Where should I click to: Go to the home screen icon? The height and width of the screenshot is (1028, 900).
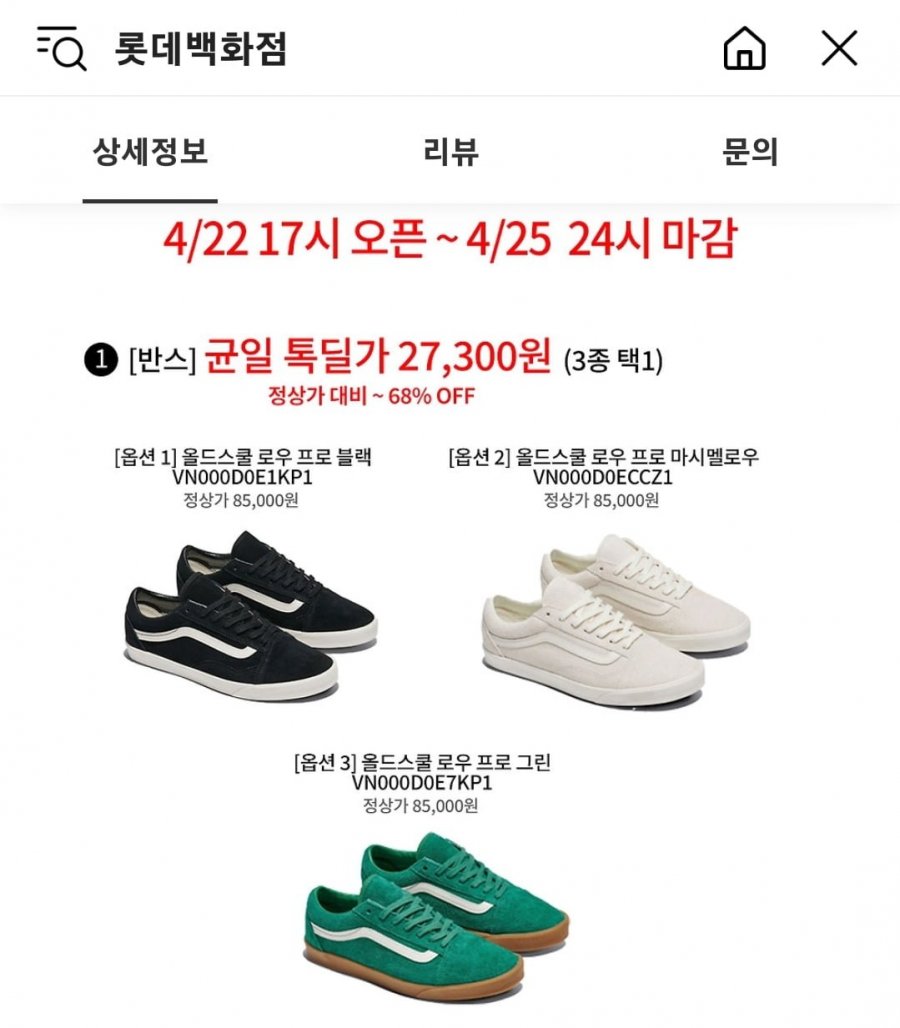[x=744, y=48]
